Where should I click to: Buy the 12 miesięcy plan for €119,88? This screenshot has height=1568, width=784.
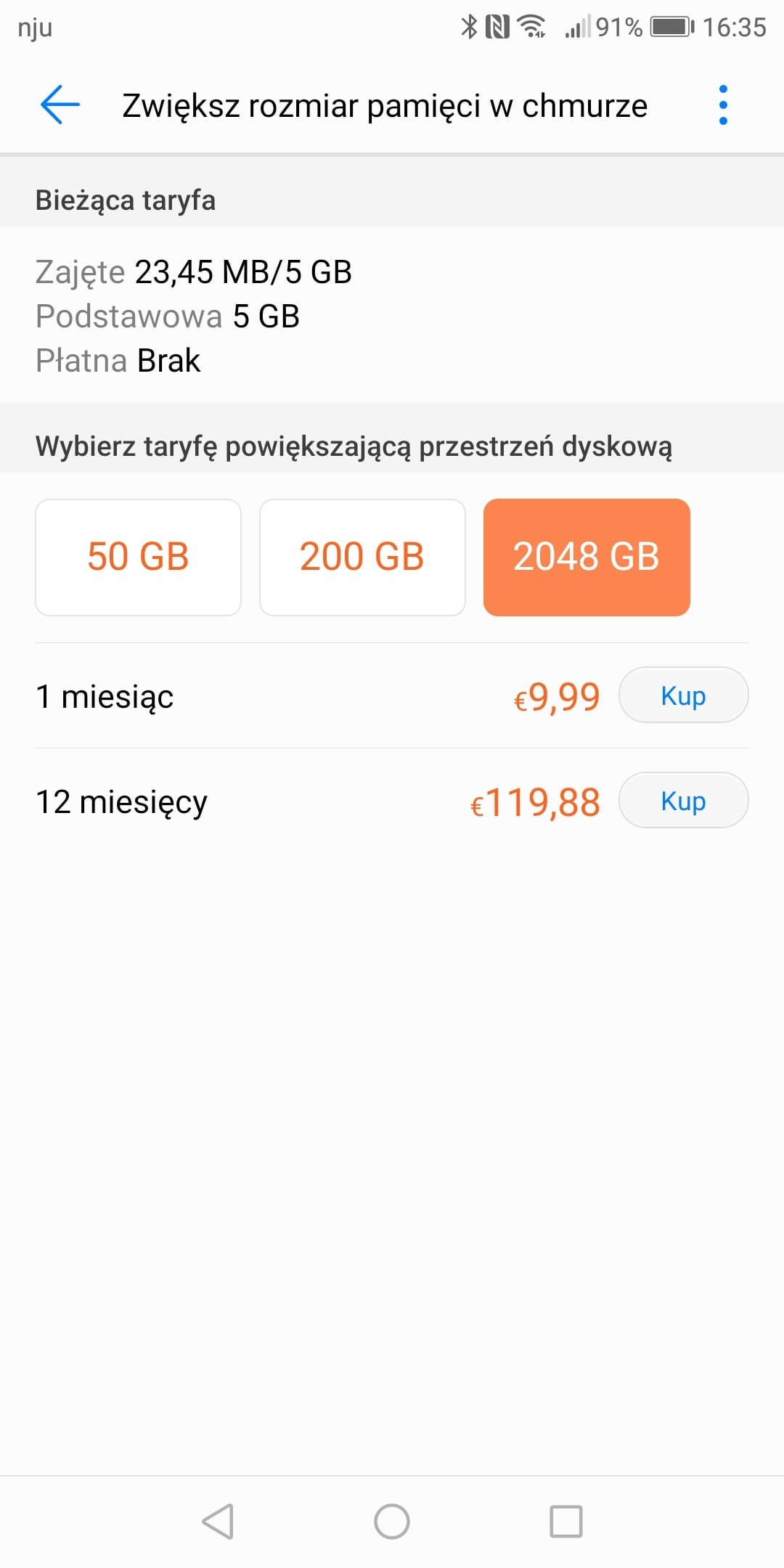(x=683, y=801)
